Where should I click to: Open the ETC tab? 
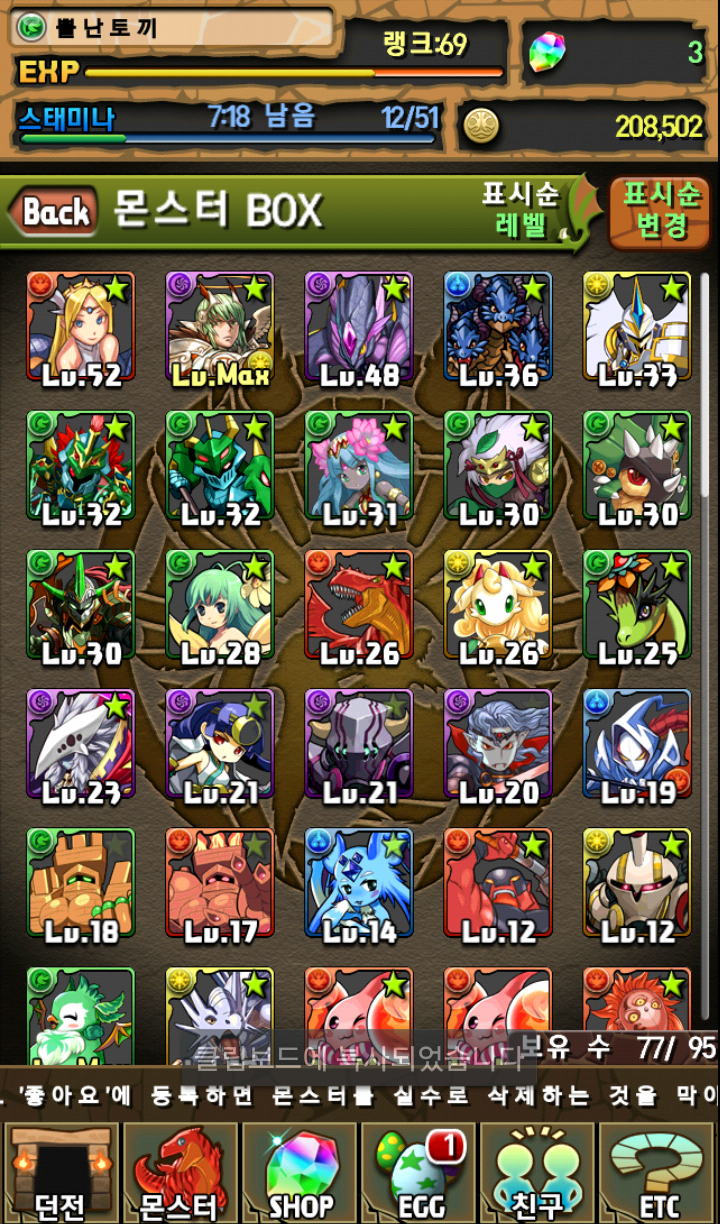pyautogui.click(x=658, y=1172)
